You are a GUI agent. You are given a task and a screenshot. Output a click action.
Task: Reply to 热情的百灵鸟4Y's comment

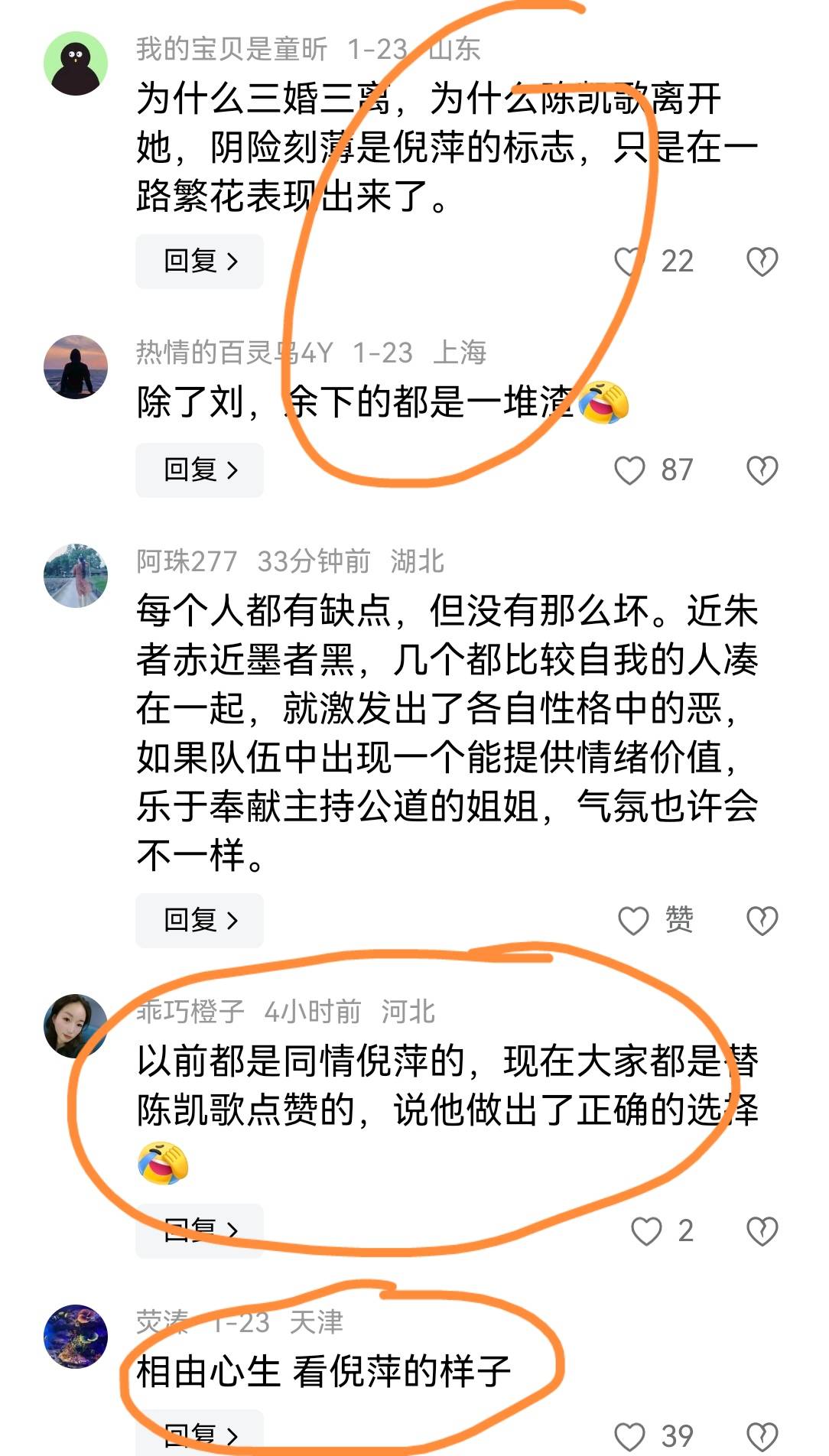[x=200, y=470]
